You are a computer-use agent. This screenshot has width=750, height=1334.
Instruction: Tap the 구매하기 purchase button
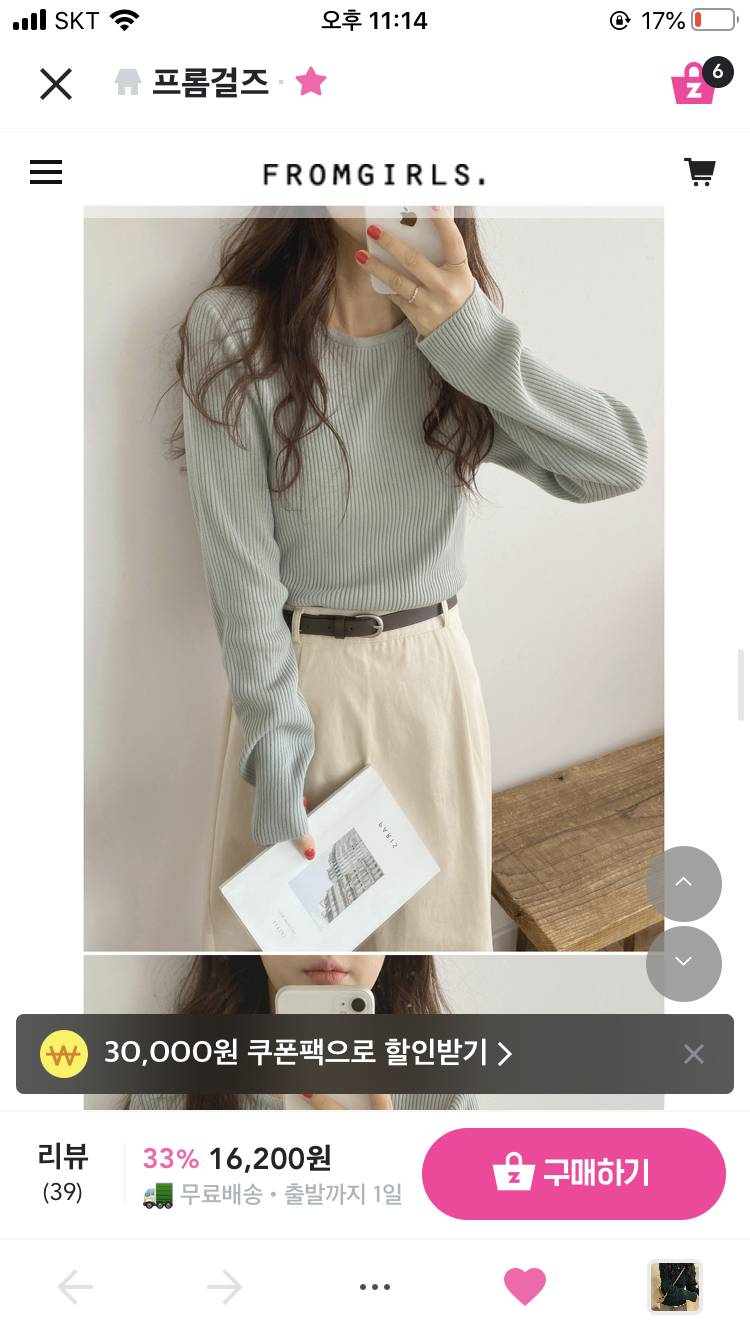click(574, 1174)
